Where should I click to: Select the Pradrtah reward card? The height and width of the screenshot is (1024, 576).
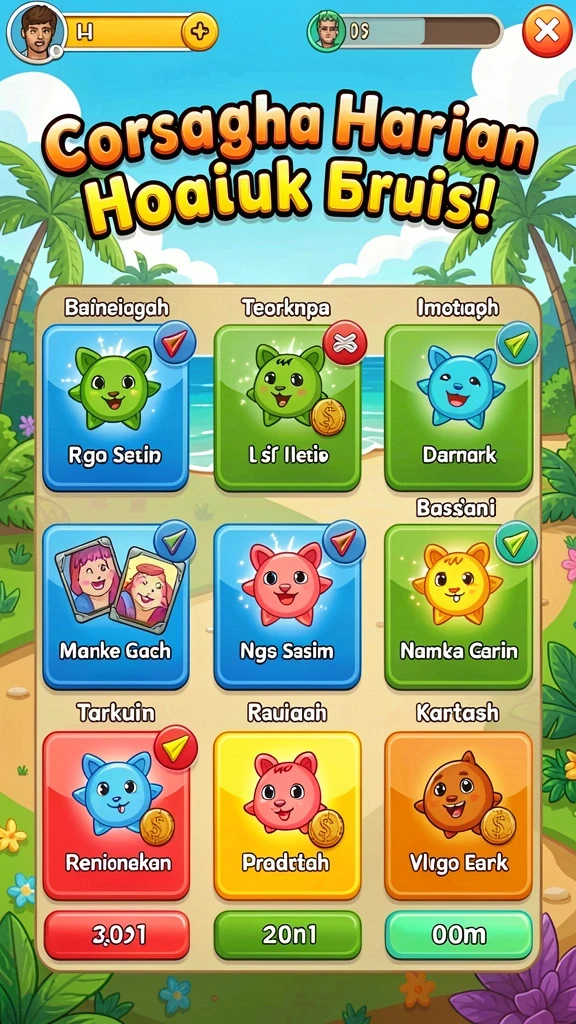click(287, 815)
